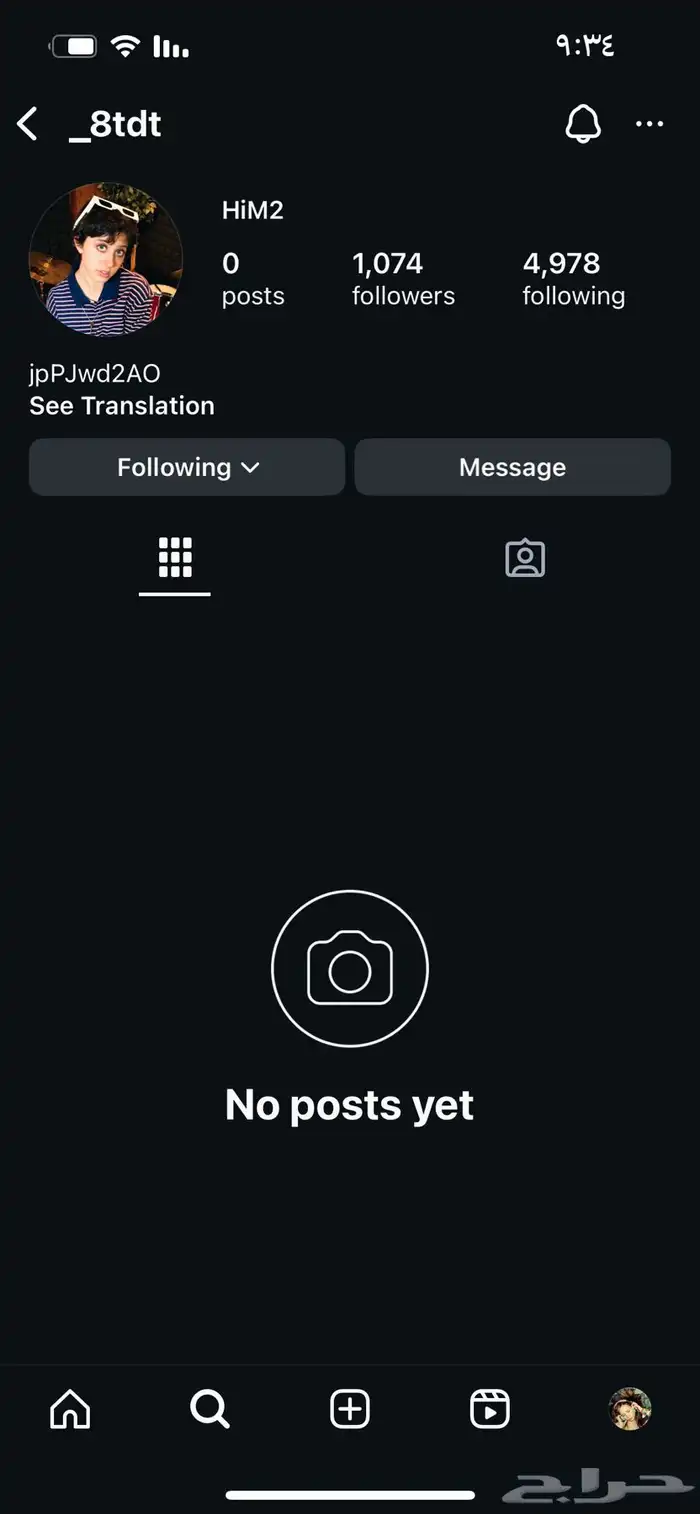
Task: Go back from the _8tdt profile
Action: coord(28,125)
